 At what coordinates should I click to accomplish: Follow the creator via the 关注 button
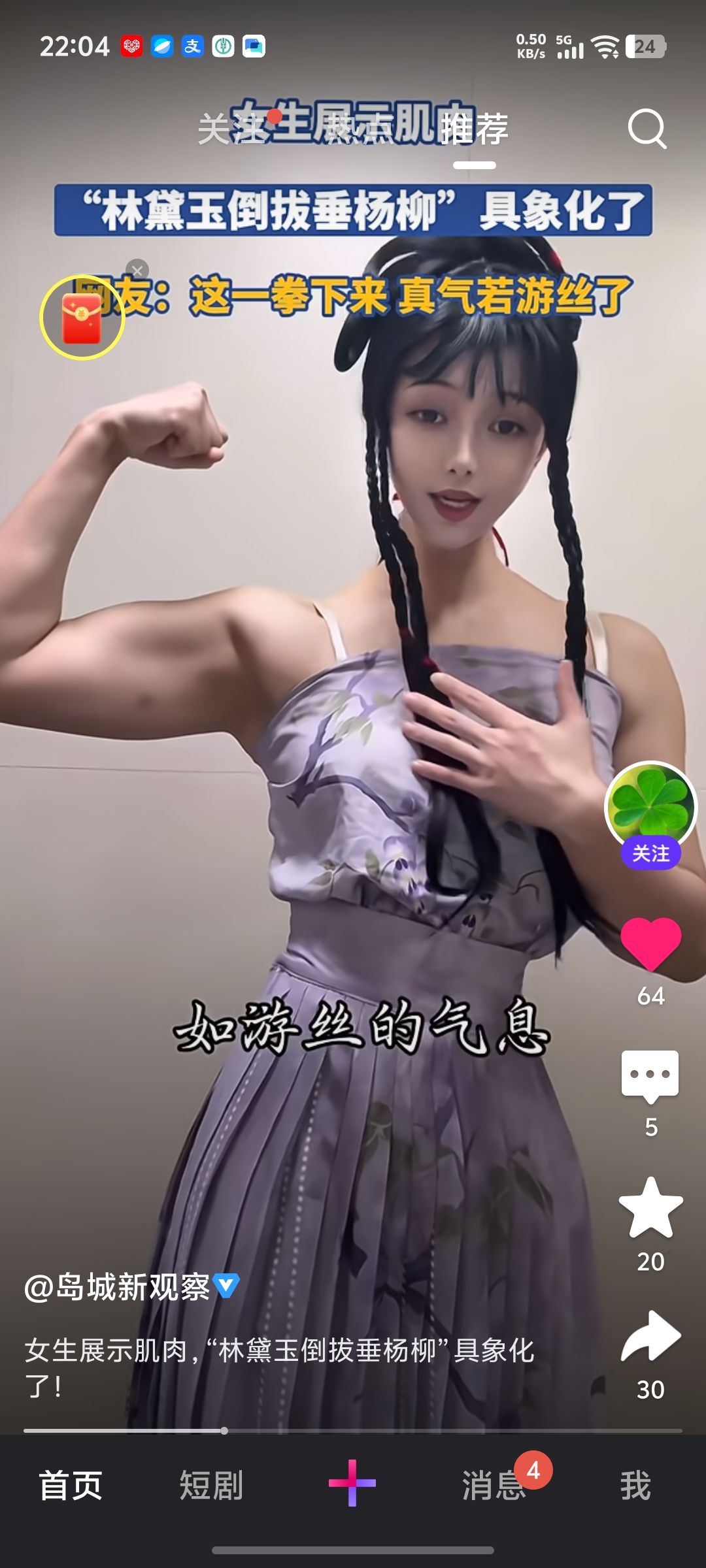651,851
